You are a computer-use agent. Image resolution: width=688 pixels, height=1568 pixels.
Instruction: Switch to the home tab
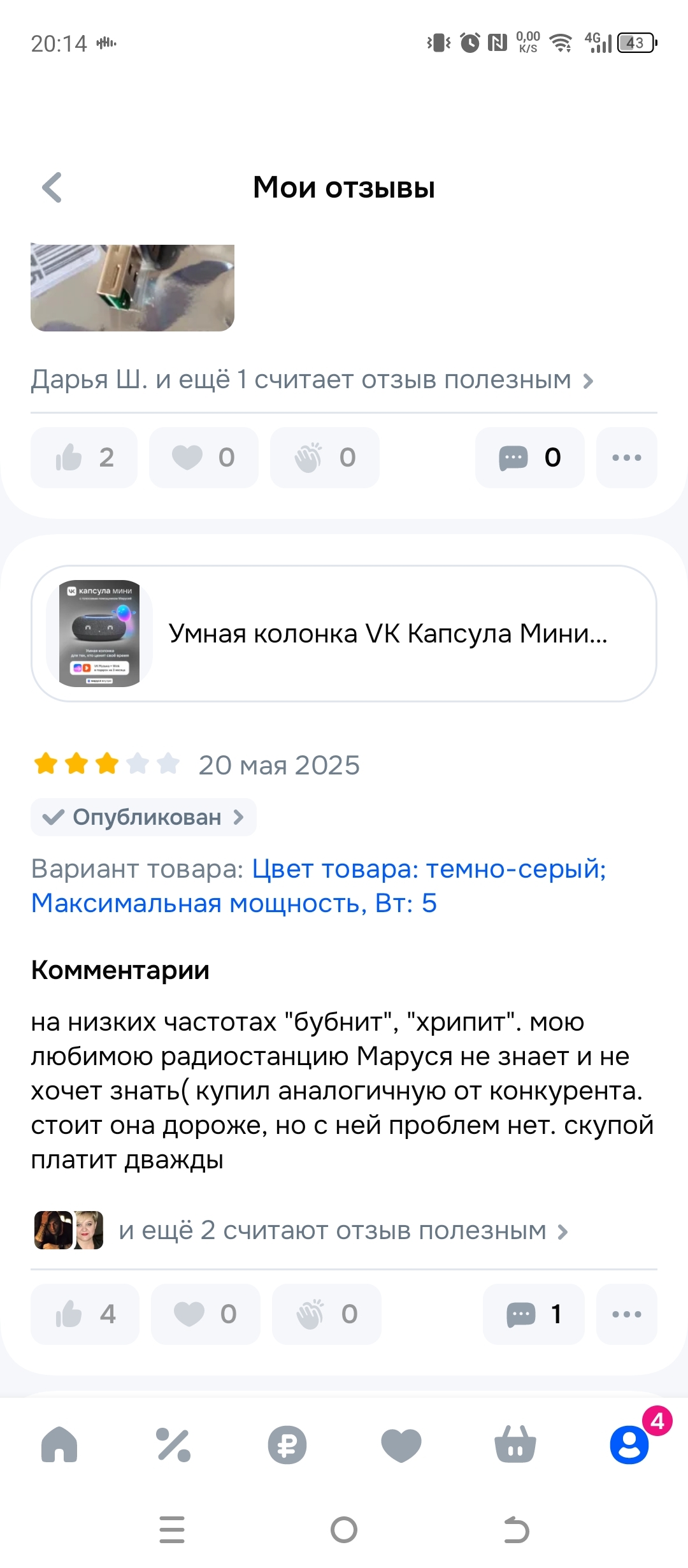click(x=59, y=1444)
